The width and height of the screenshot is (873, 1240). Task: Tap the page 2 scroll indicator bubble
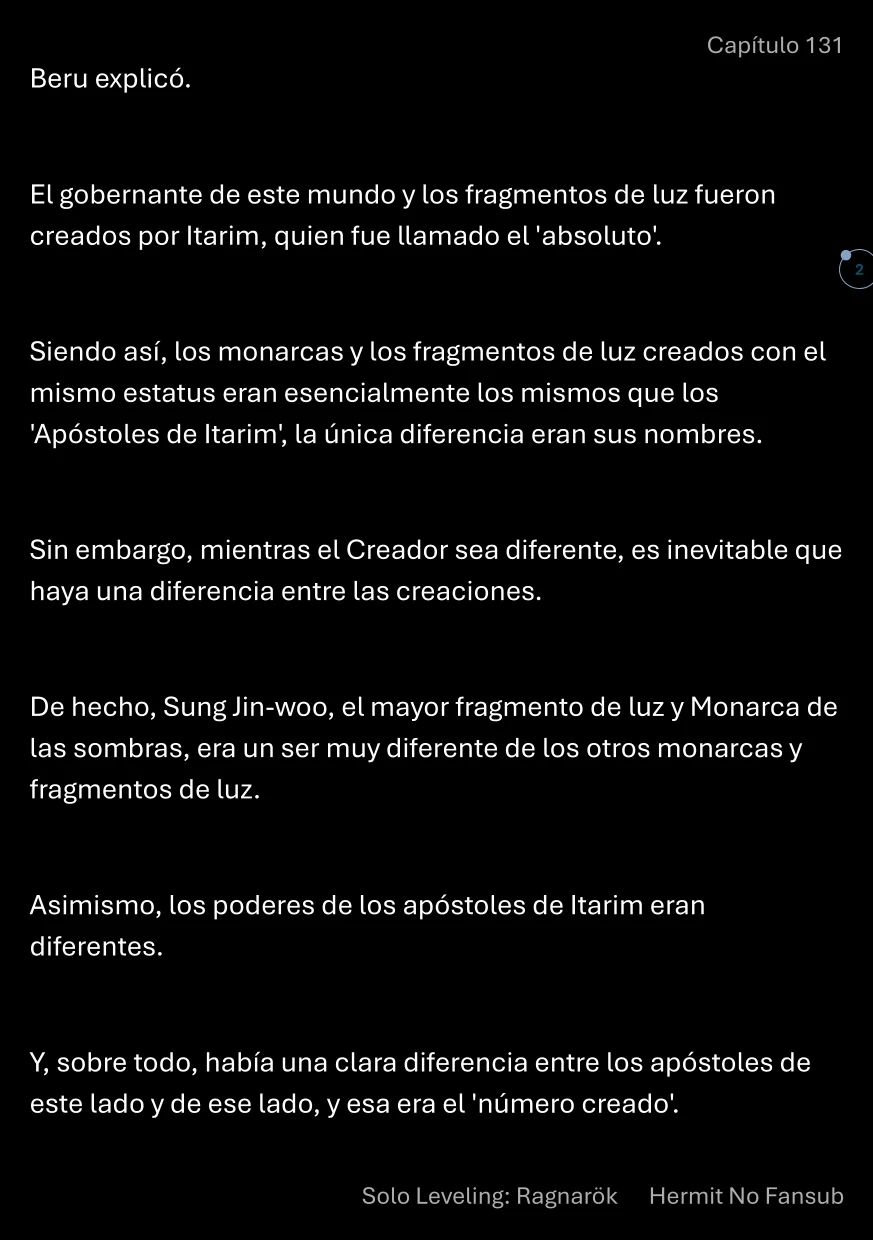coord(857,270)
